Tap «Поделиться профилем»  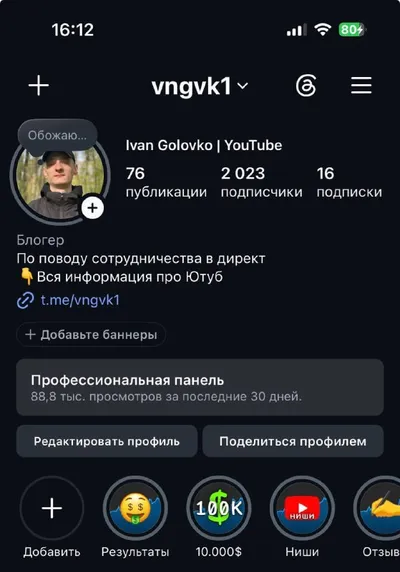coord(293,441)
